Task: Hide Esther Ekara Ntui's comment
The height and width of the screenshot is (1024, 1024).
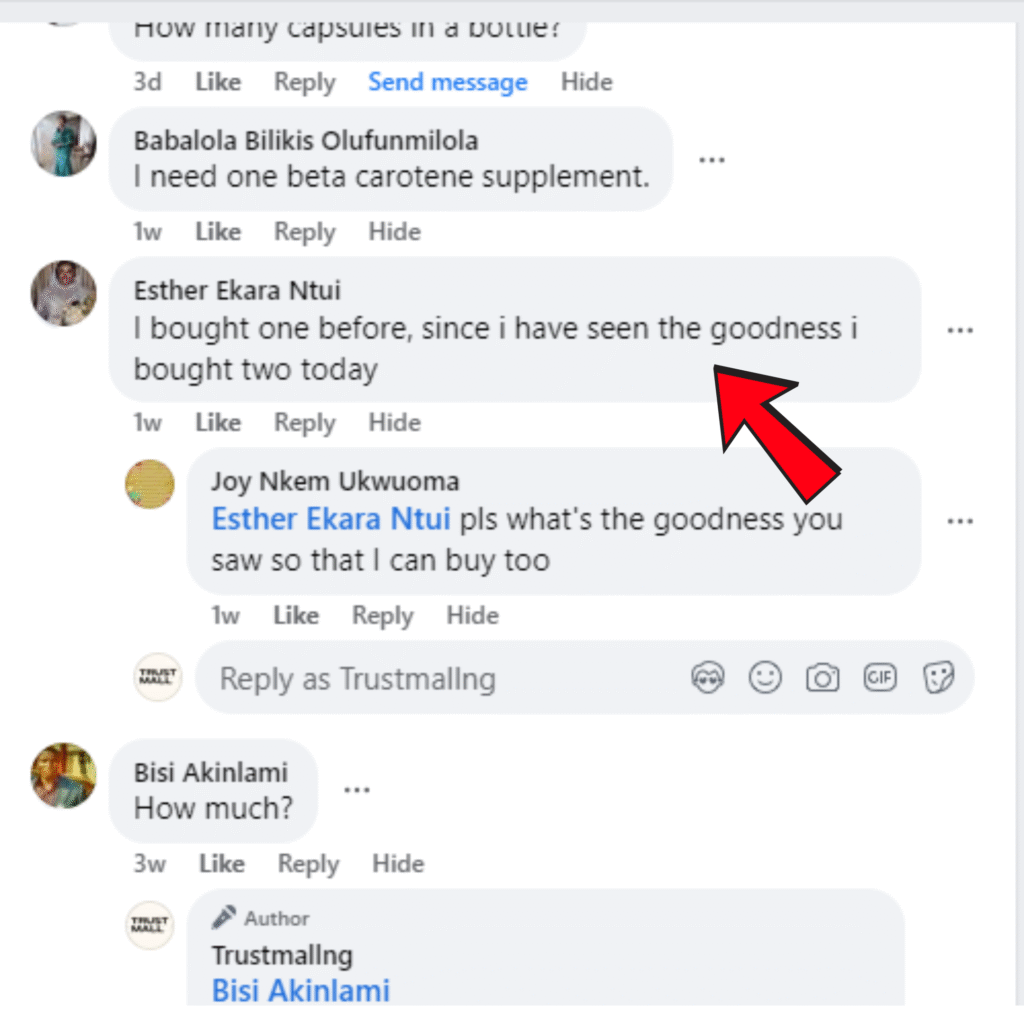Action: point(394,422)
